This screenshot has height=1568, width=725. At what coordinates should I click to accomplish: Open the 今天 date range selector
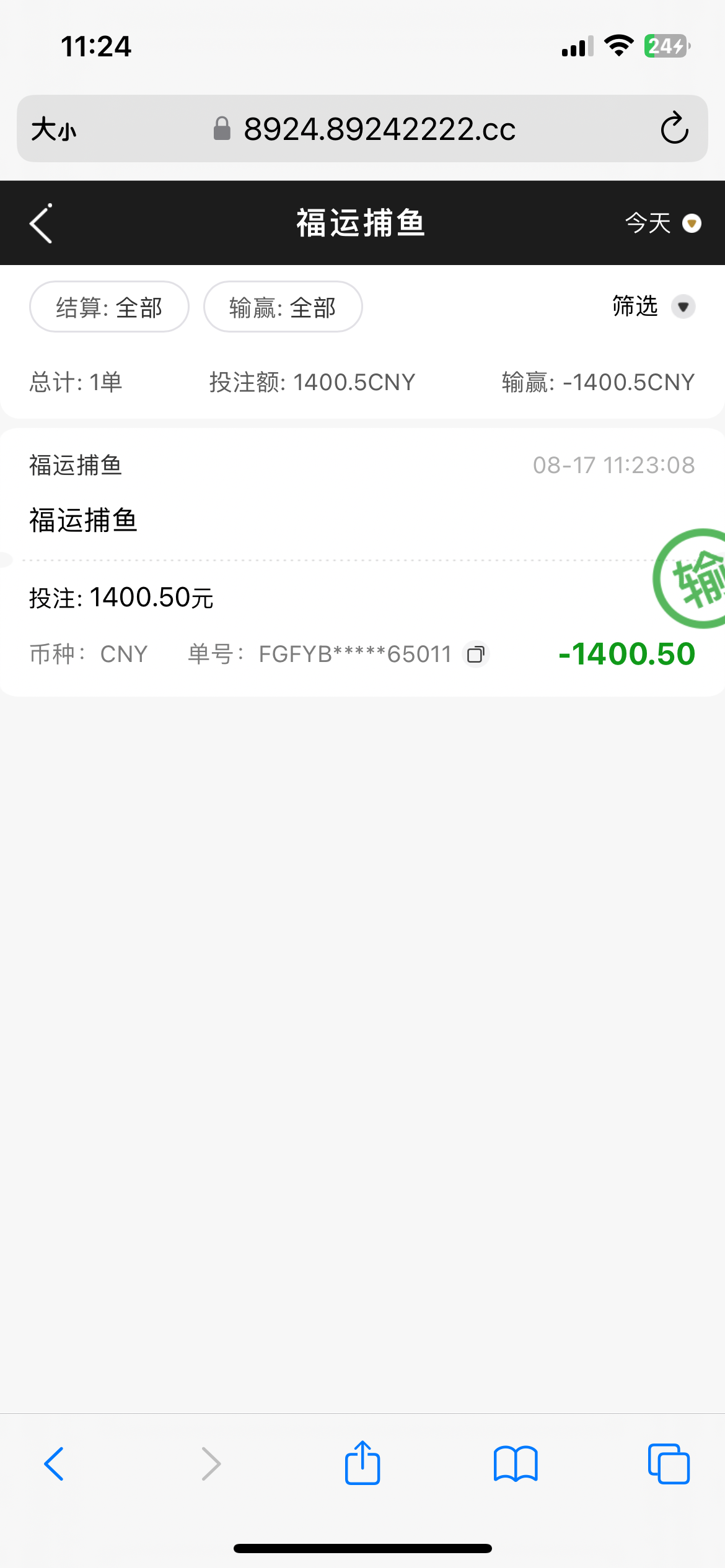click(x=661, y=224)
